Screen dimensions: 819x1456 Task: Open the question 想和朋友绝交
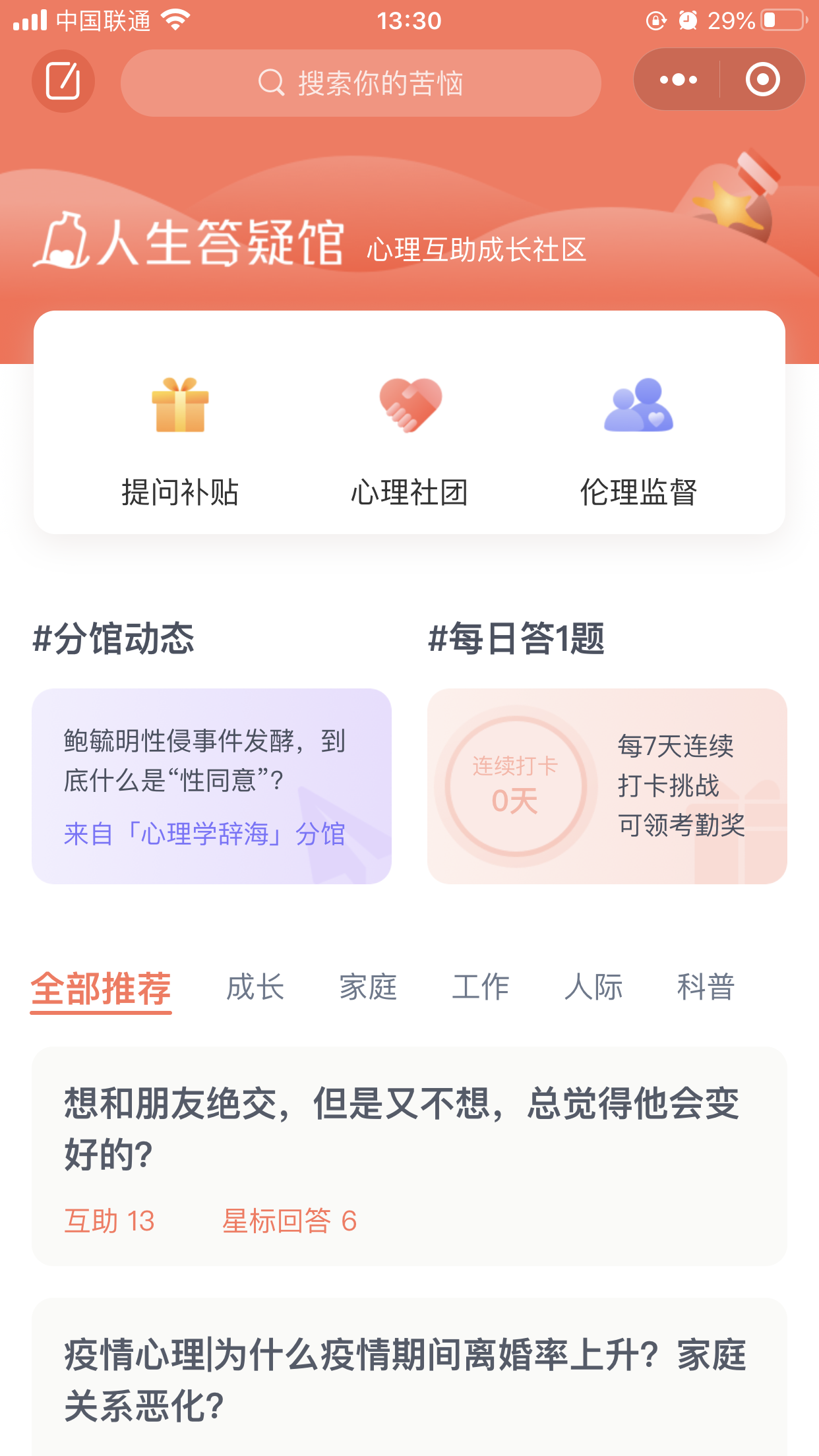click(409, 1156)
